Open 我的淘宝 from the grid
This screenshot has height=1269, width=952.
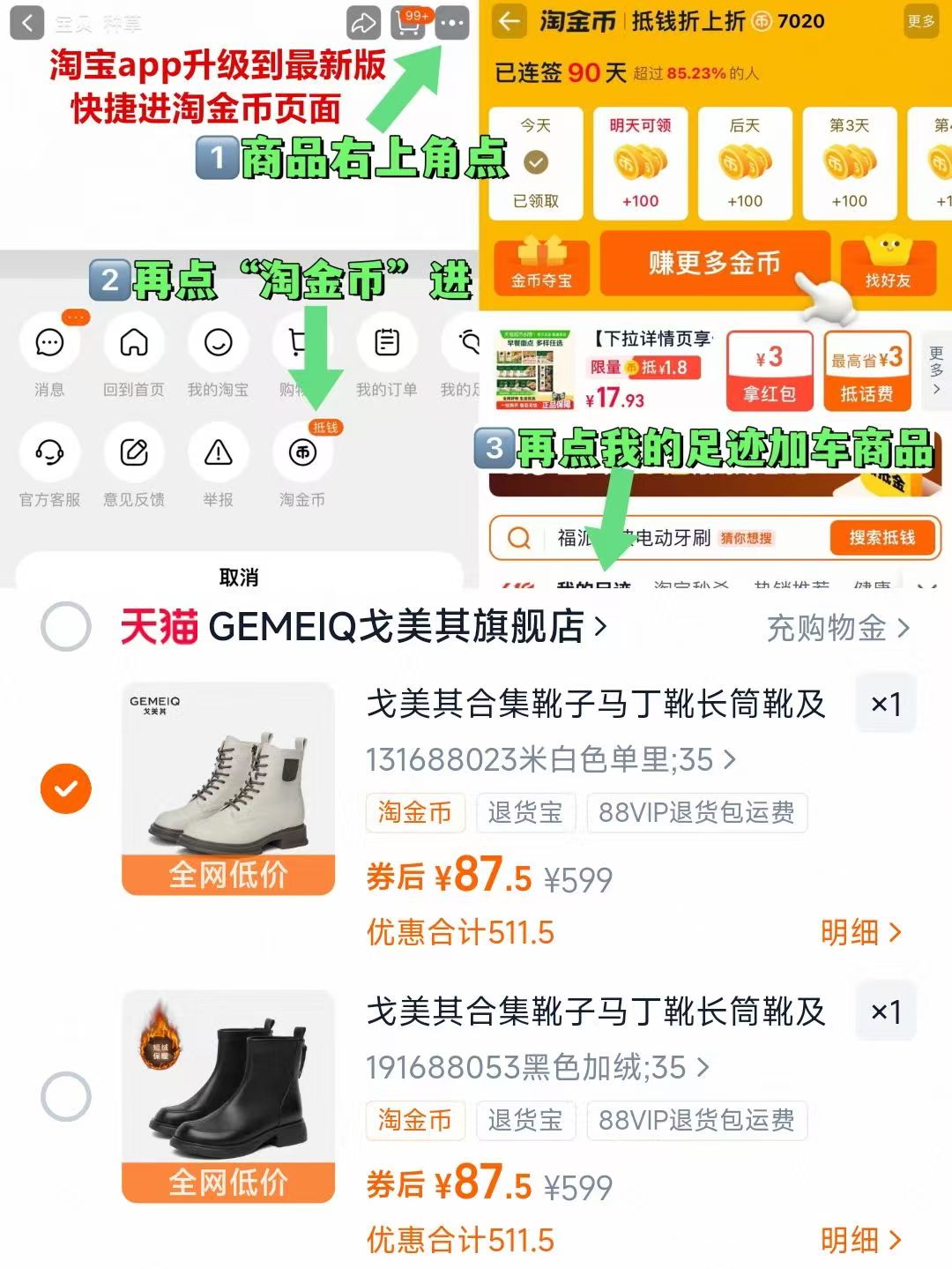[218, 346]
